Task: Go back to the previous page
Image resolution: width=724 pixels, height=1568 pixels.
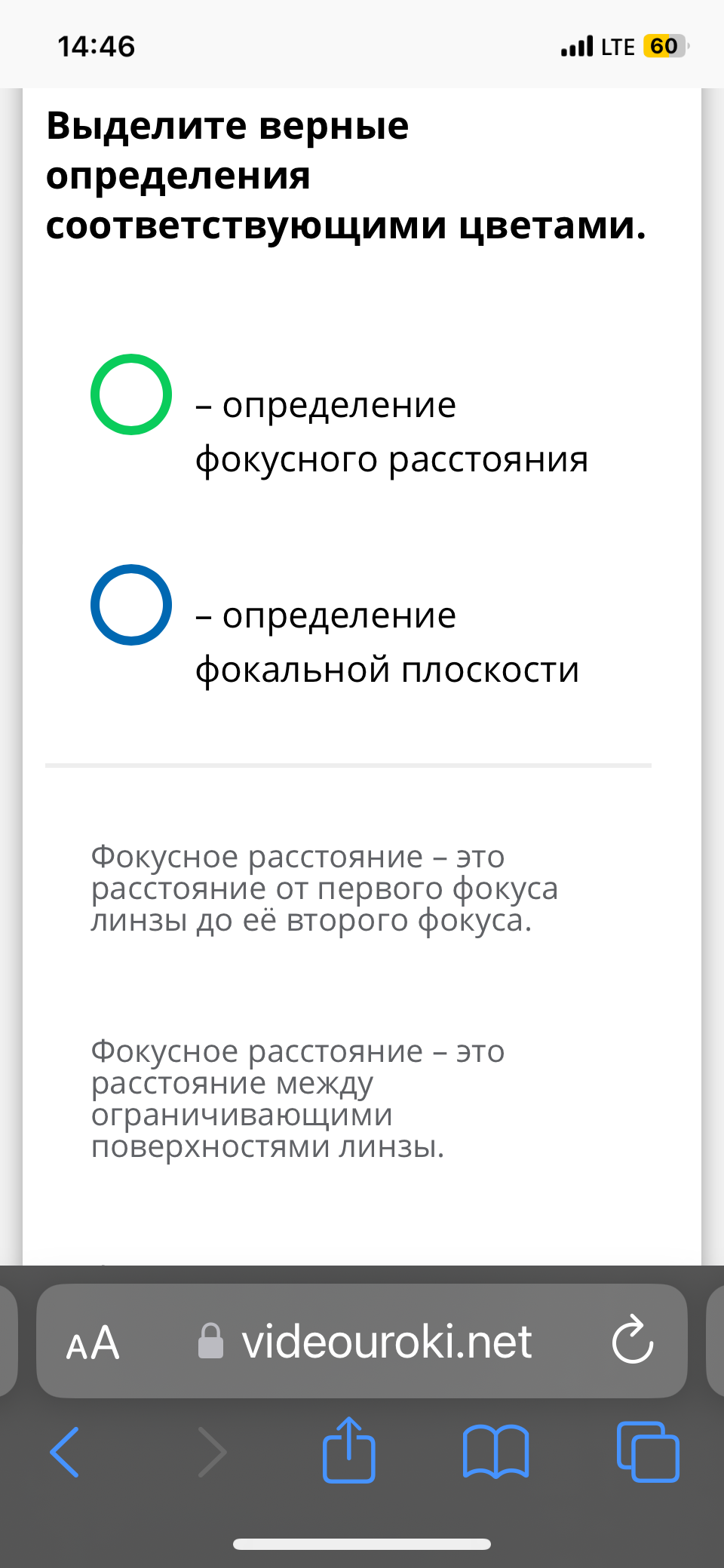Action: [x=65, y=1452]
